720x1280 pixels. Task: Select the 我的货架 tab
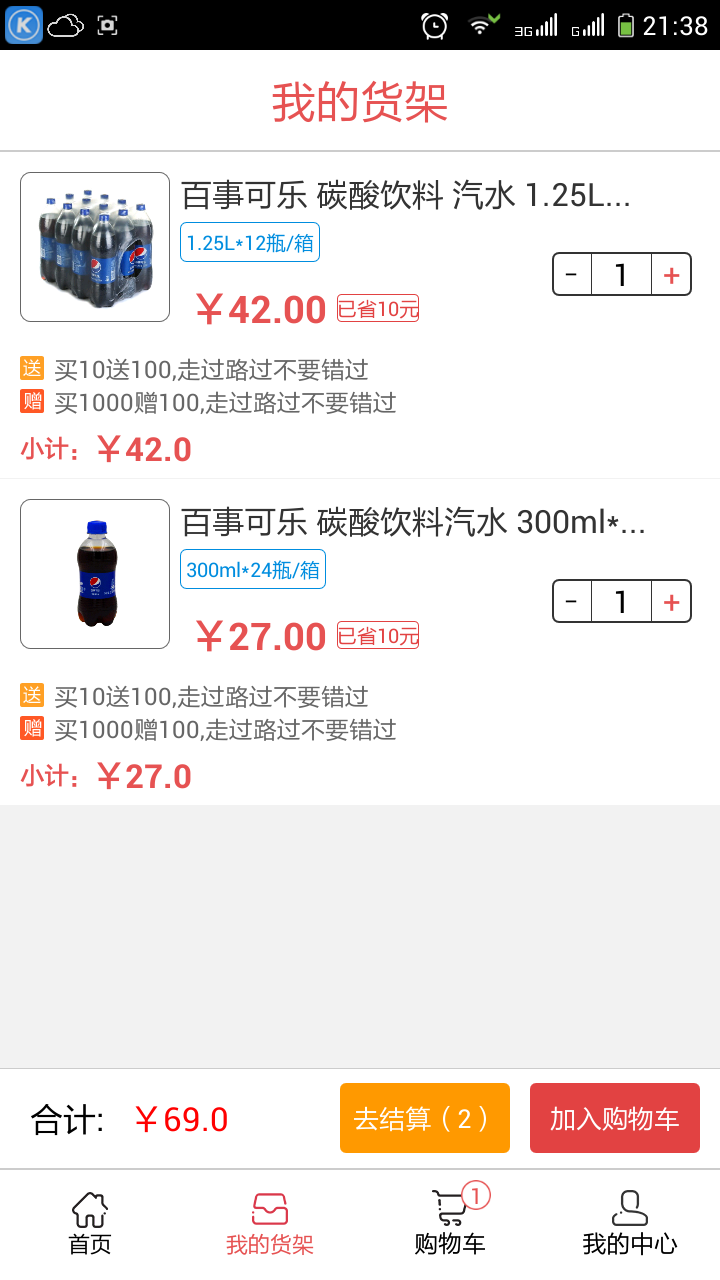coord(270,1222)
